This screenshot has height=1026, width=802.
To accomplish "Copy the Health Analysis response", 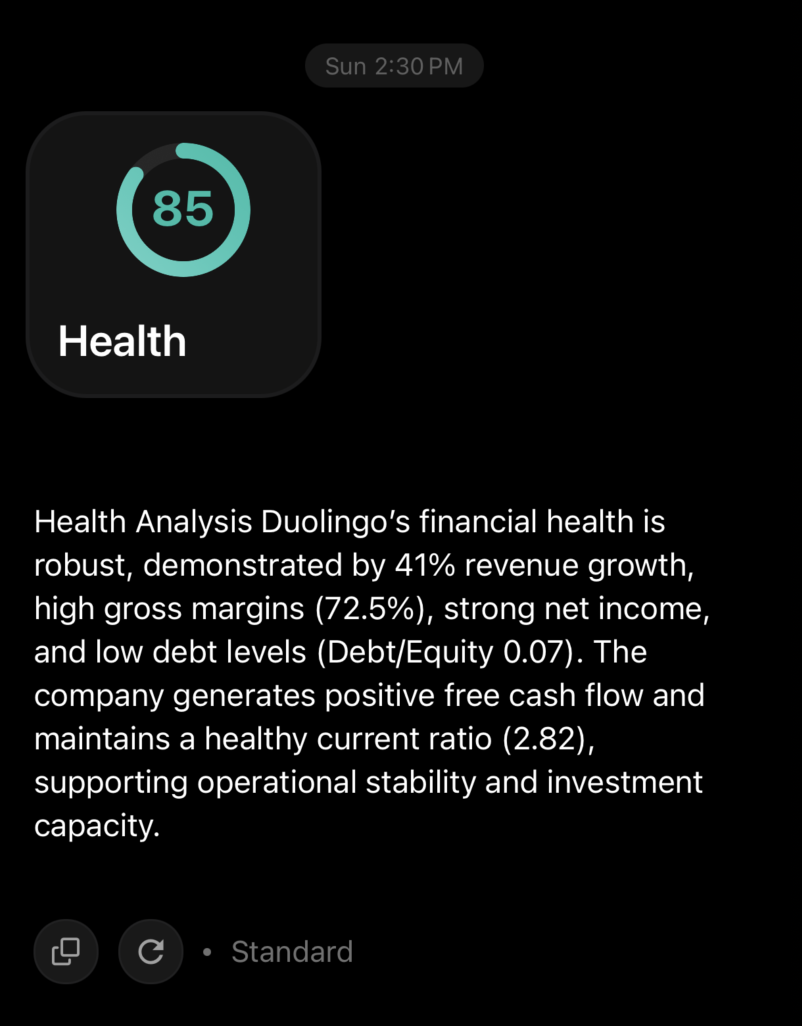I will pyautogui.click(x=66, y=951).
